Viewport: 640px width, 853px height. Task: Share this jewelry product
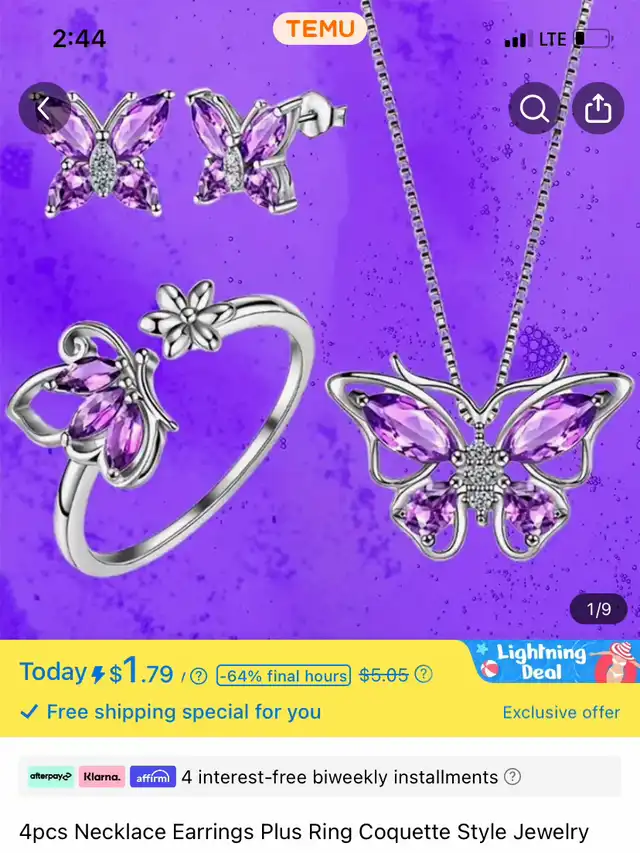tap(597, 108)
